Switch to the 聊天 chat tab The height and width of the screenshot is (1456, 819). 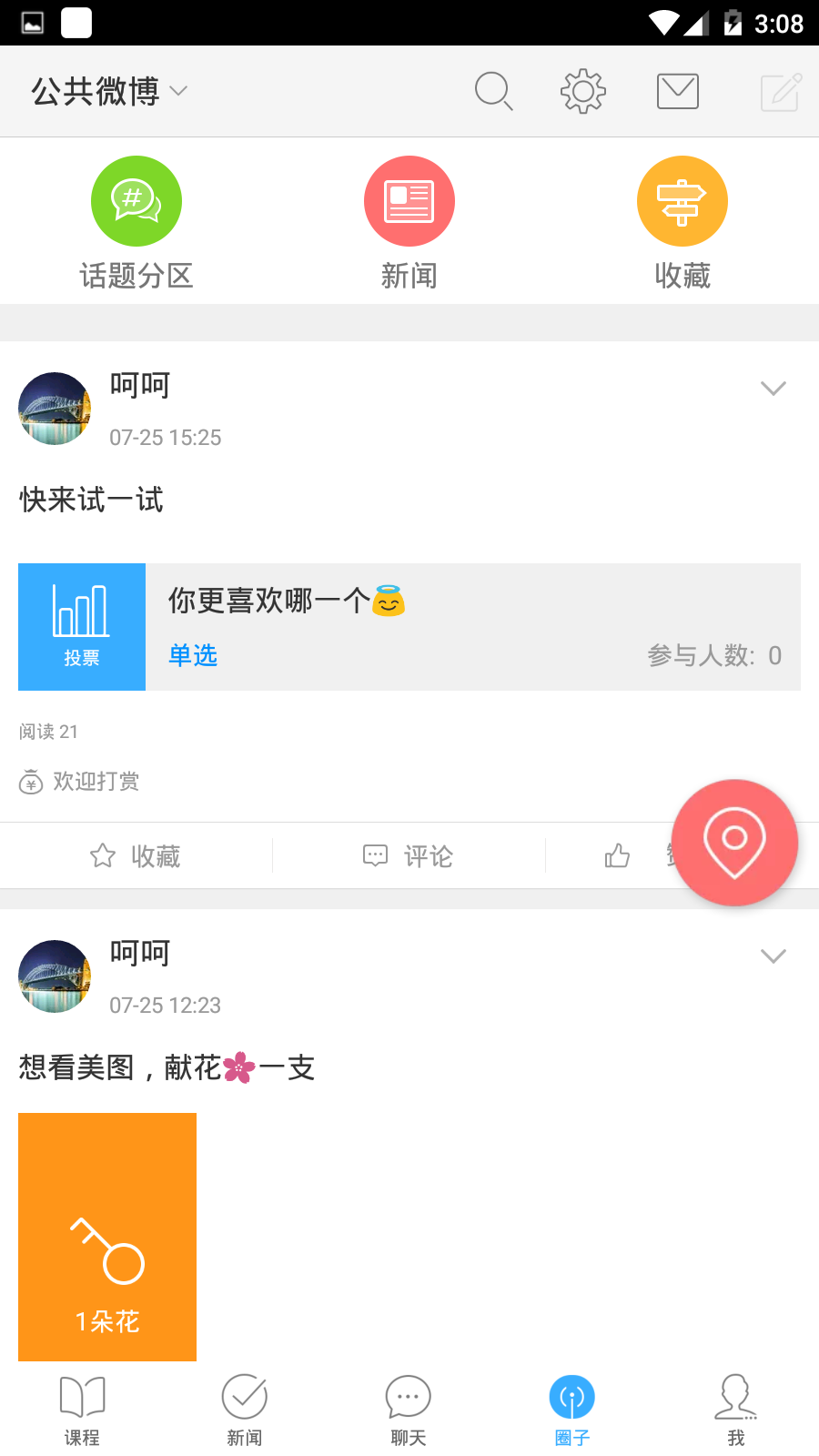407,1406
